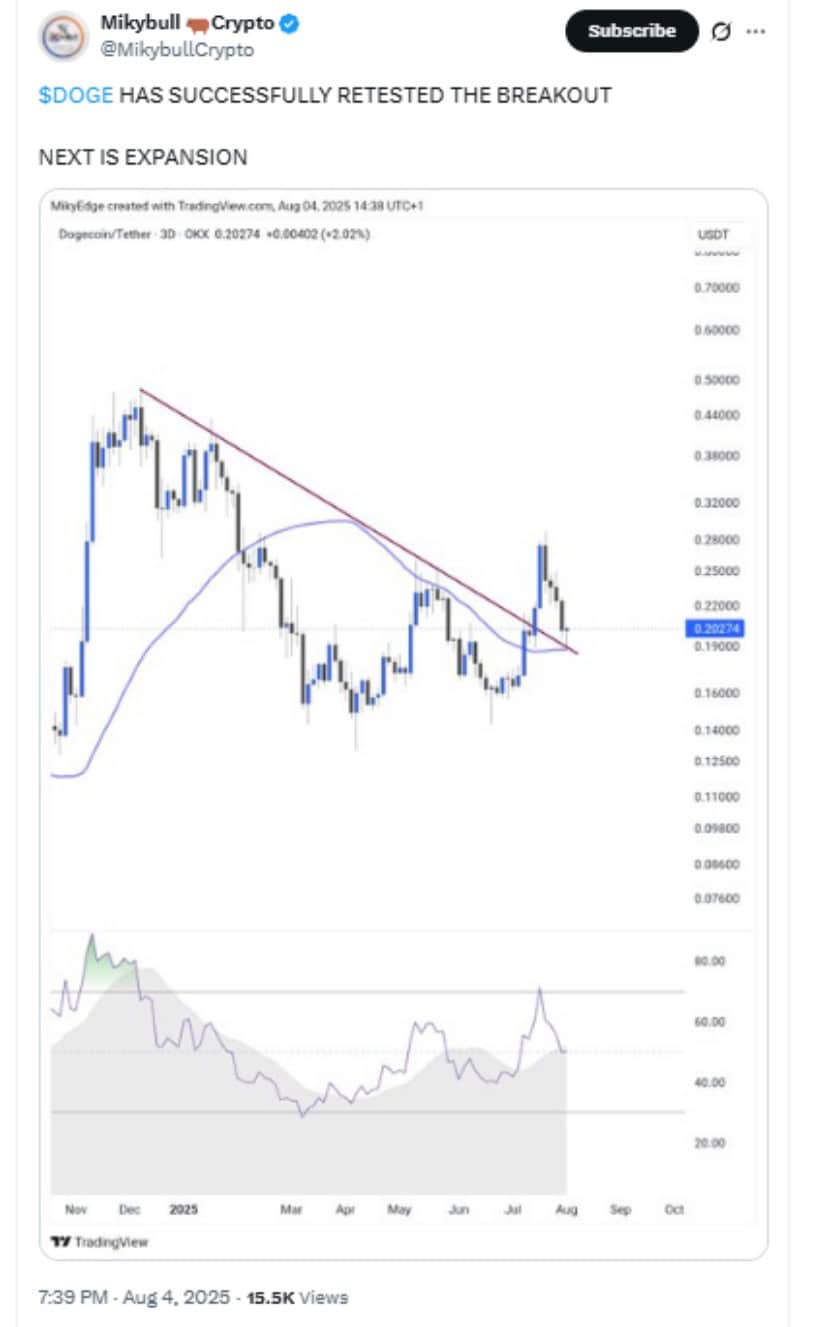This screenshot has height=1327, width=825.
Task: Enlarge the Dogecoin chart image
Action: pos(403,723)
